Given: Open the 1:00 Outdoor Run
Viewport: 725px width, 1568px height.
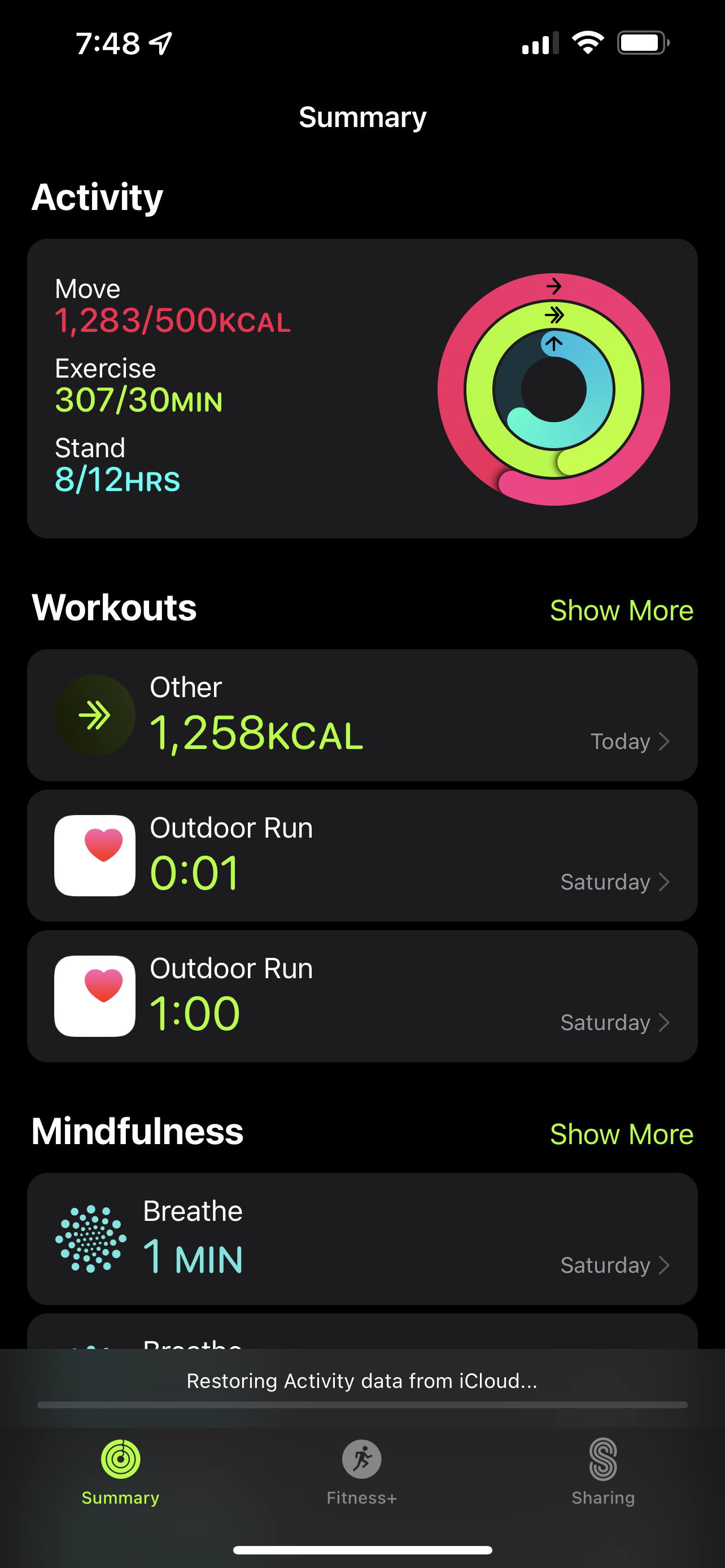Looking at the screenshot, I should pyautogui.click(x=362, y=996).
